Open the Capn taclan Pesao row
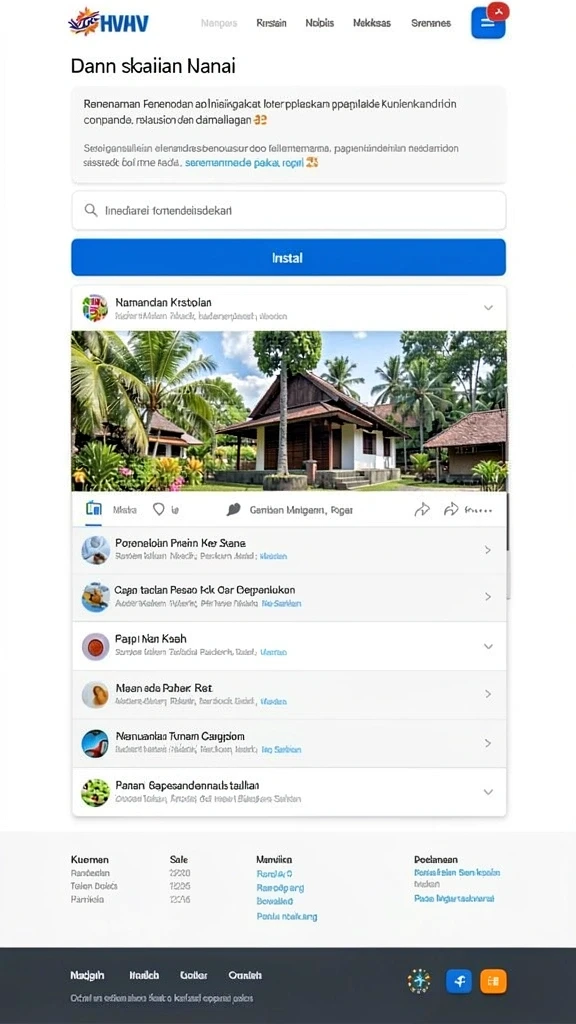Viewport: 576px width, 1024px height. coord(288,597)
